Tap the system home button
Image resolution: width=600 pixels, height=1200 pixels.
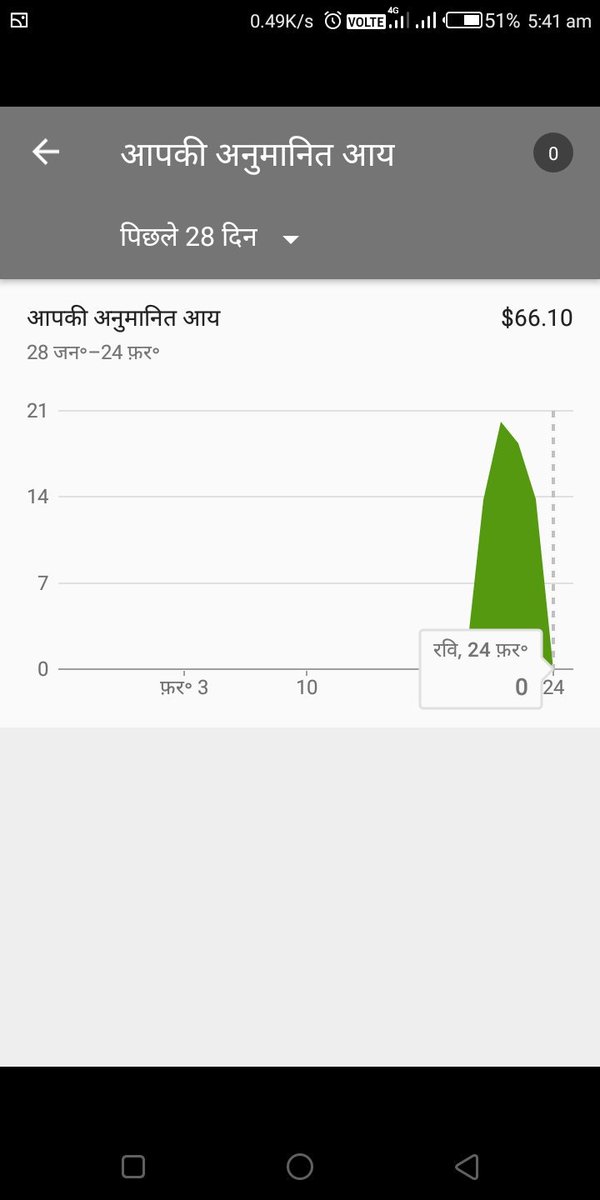tap(299, 1165)
